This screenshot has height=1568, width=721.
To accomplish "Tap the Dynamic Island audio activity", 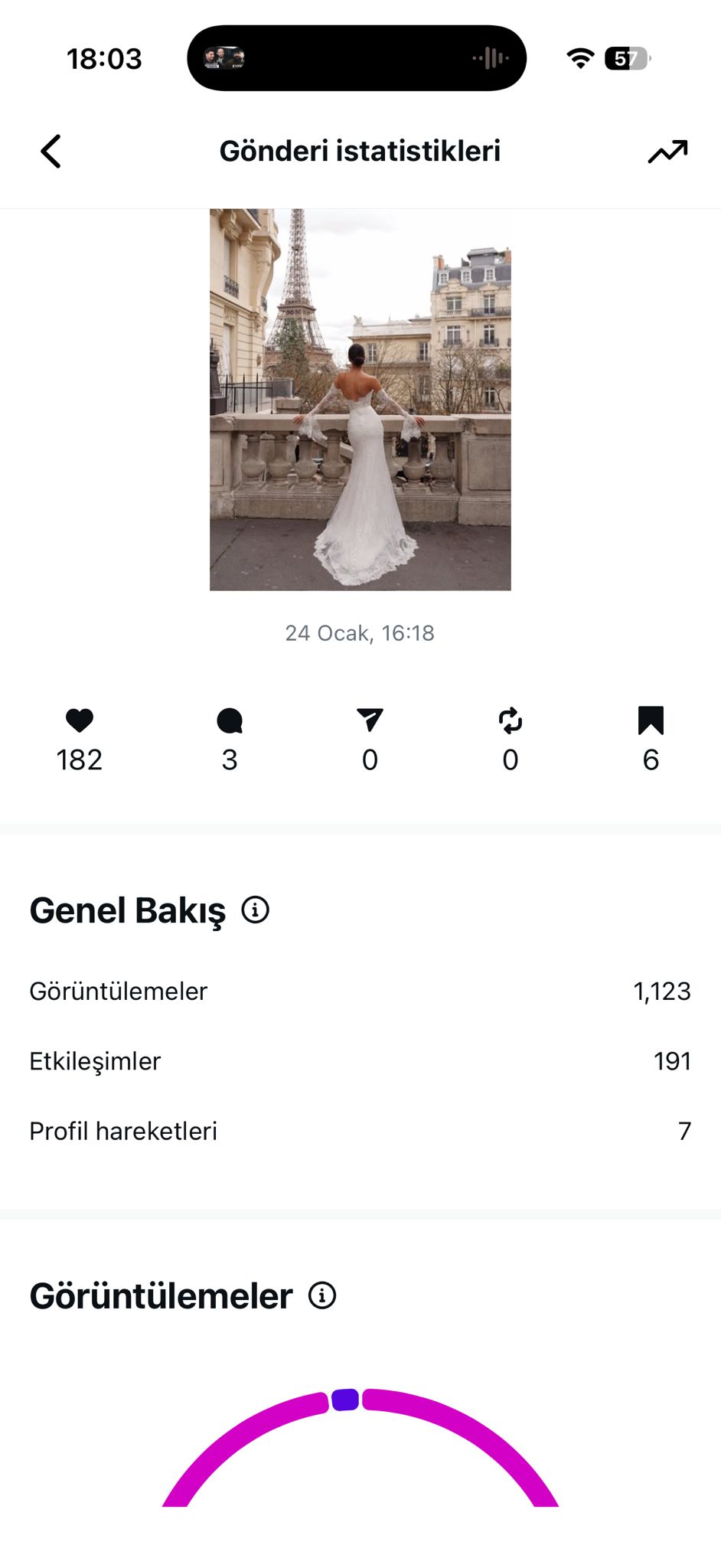I will pyautogui.click(x=357, y=58).
